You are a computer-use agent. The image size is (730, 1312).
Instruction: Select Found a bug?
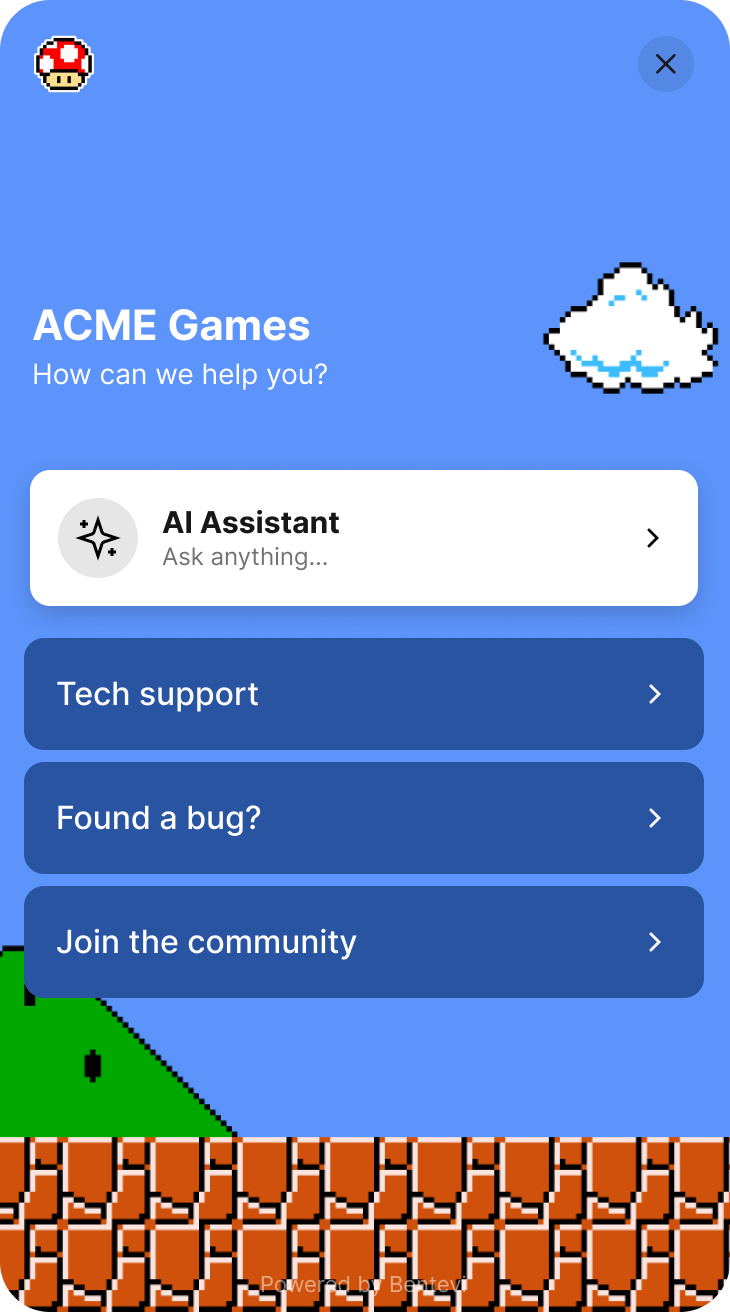coord(363,818)
